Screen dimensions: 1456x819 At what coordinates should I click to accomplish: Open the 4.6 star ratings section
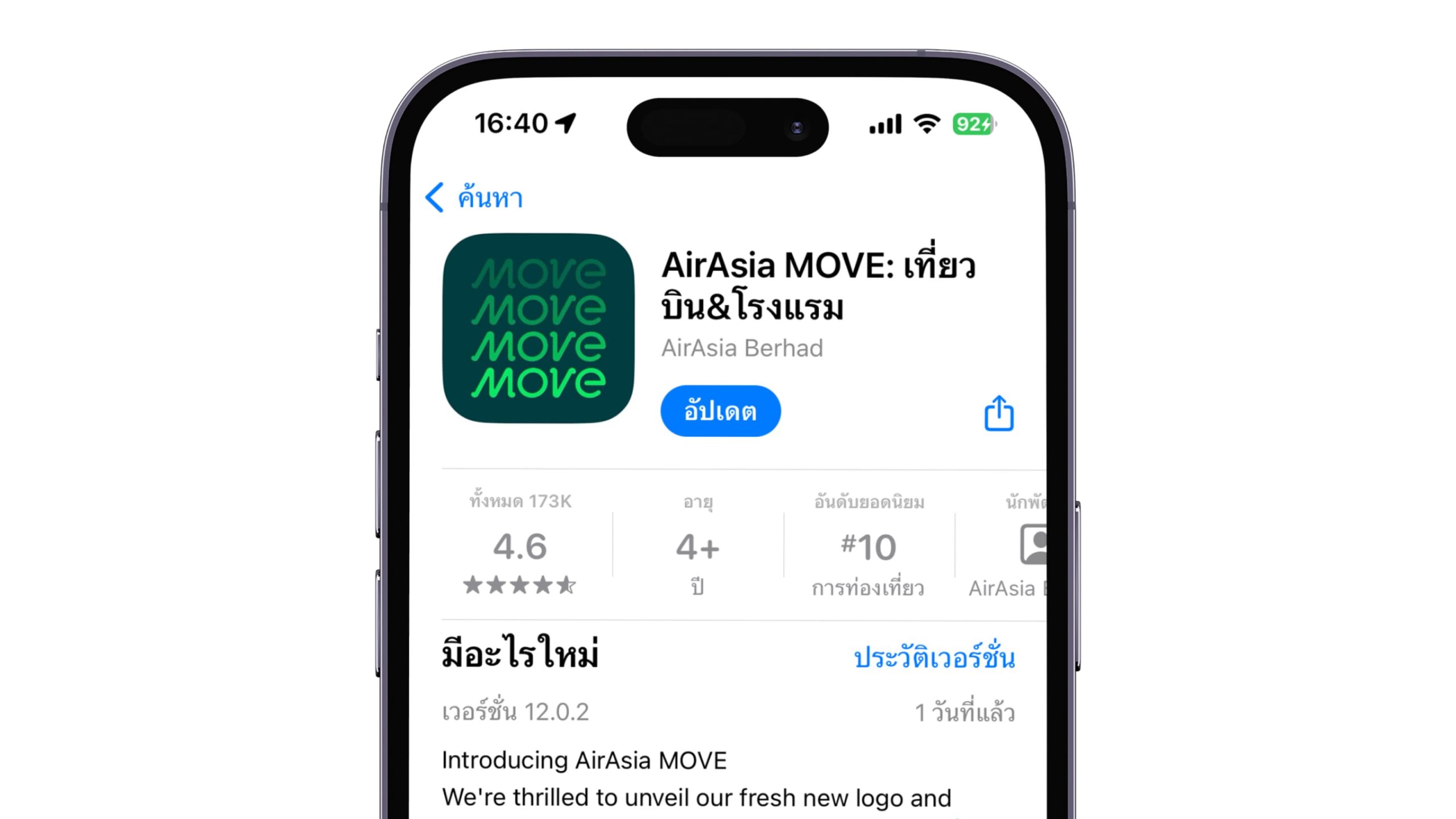(520, 547)
